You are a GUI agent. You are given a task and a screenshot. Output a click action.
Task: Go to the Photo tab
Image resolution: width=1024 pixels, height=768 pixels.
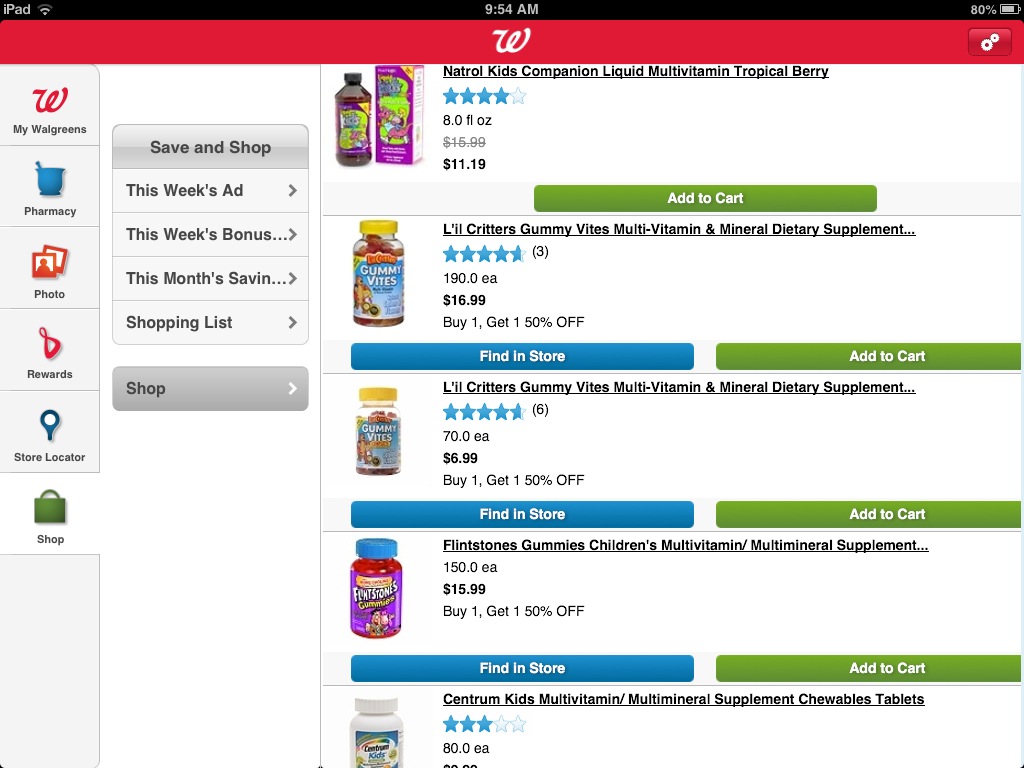point(50,269)
